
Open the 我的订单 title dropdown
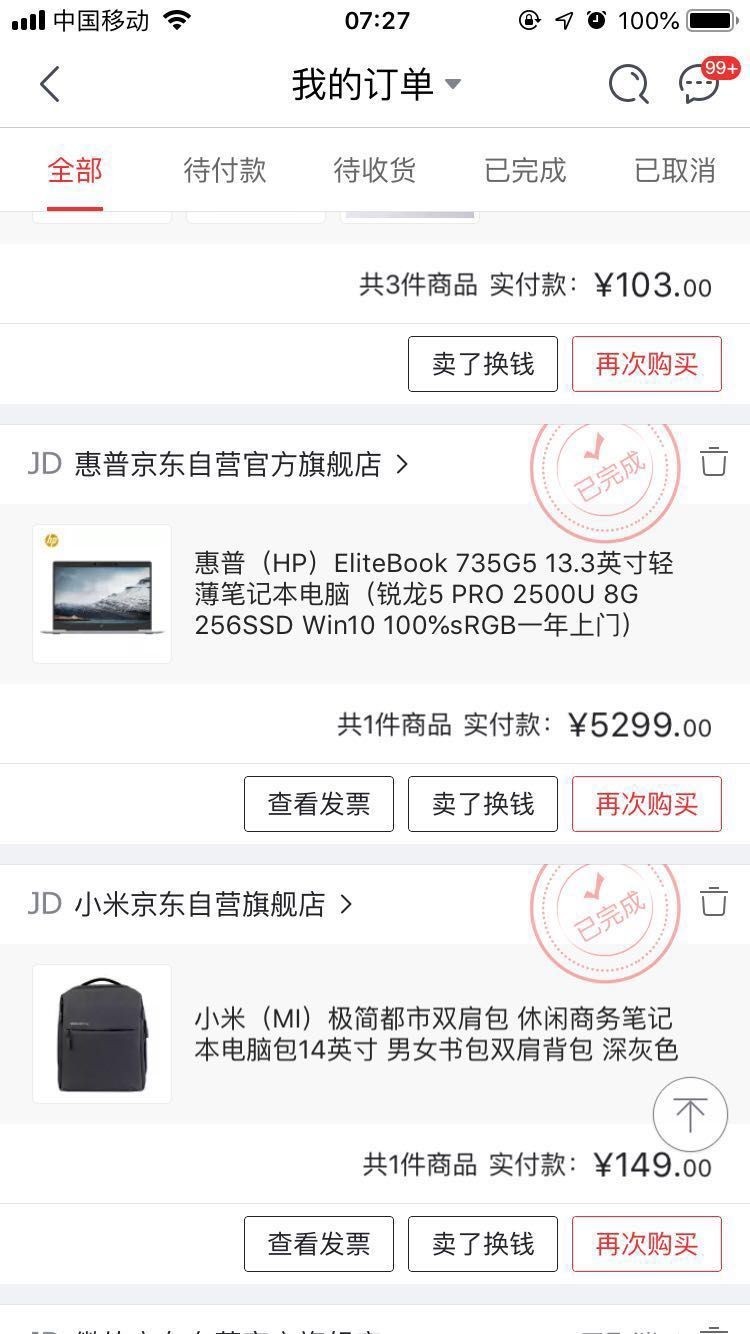[x=377, y=84]
